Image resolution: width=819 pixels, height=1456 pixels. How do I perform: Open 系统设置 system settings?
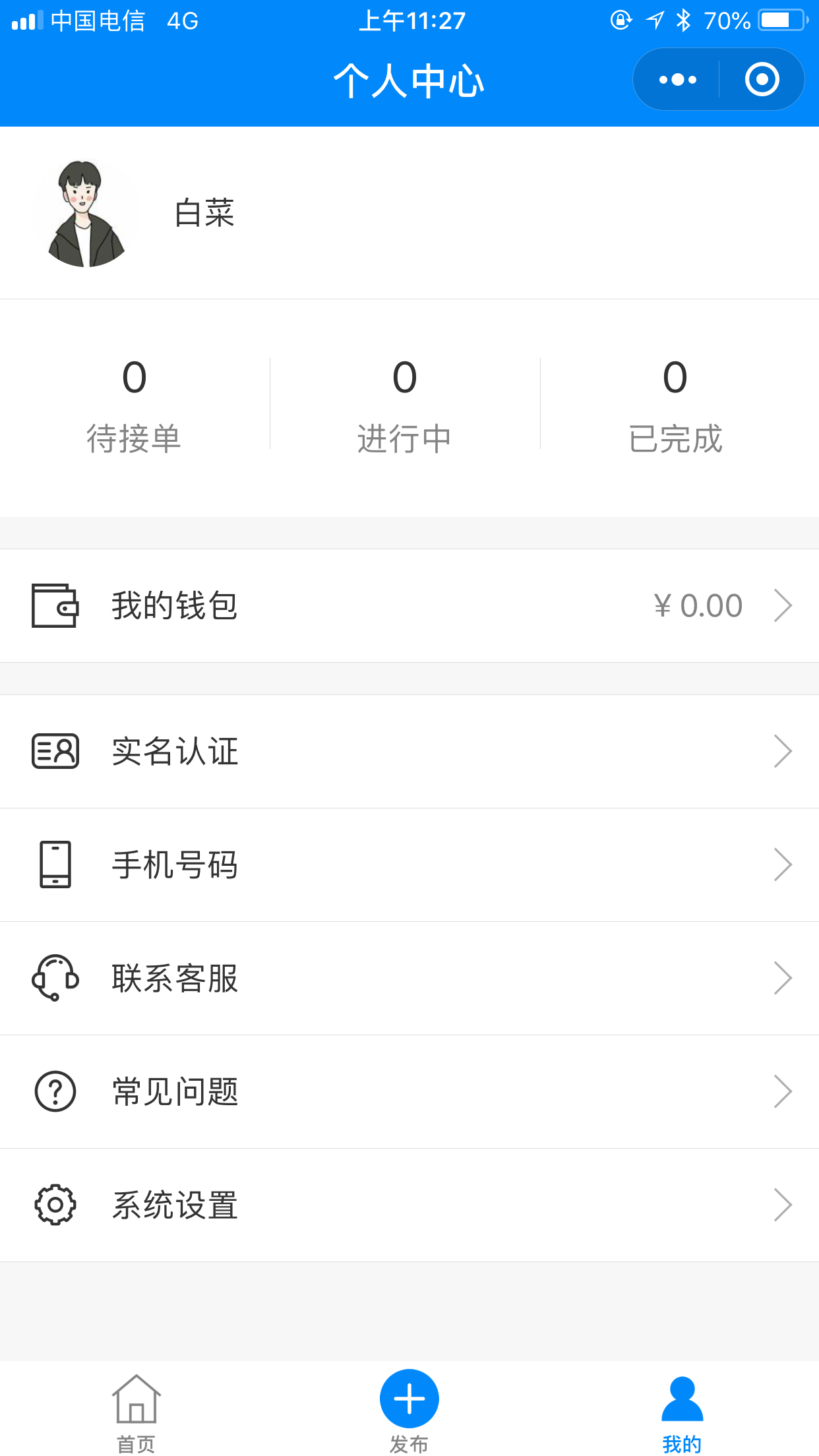[409, 1205]
